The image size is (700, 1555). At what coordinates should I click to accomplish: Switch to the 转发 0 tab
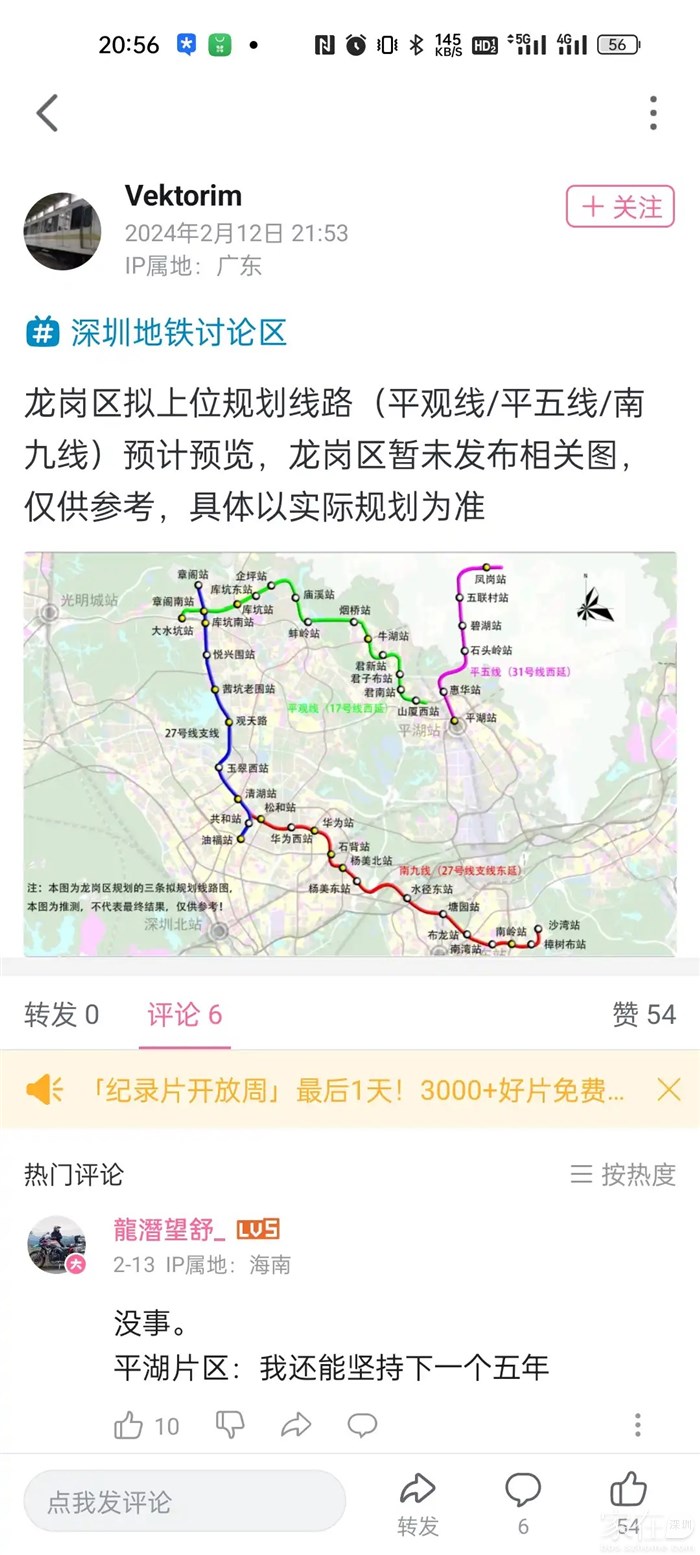62,1015
